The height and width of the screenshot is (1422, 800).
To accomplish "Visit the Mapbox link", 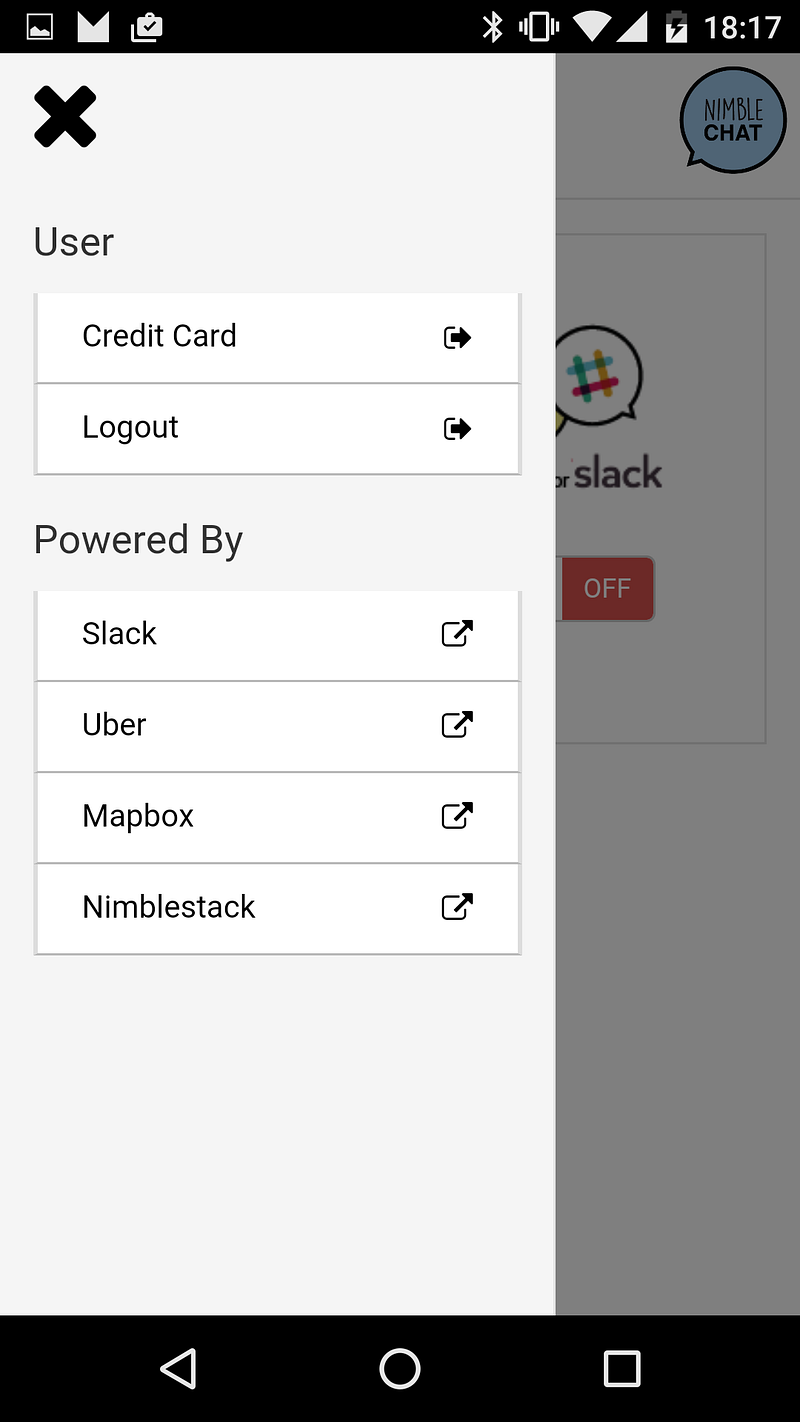I will coord(278,816).
